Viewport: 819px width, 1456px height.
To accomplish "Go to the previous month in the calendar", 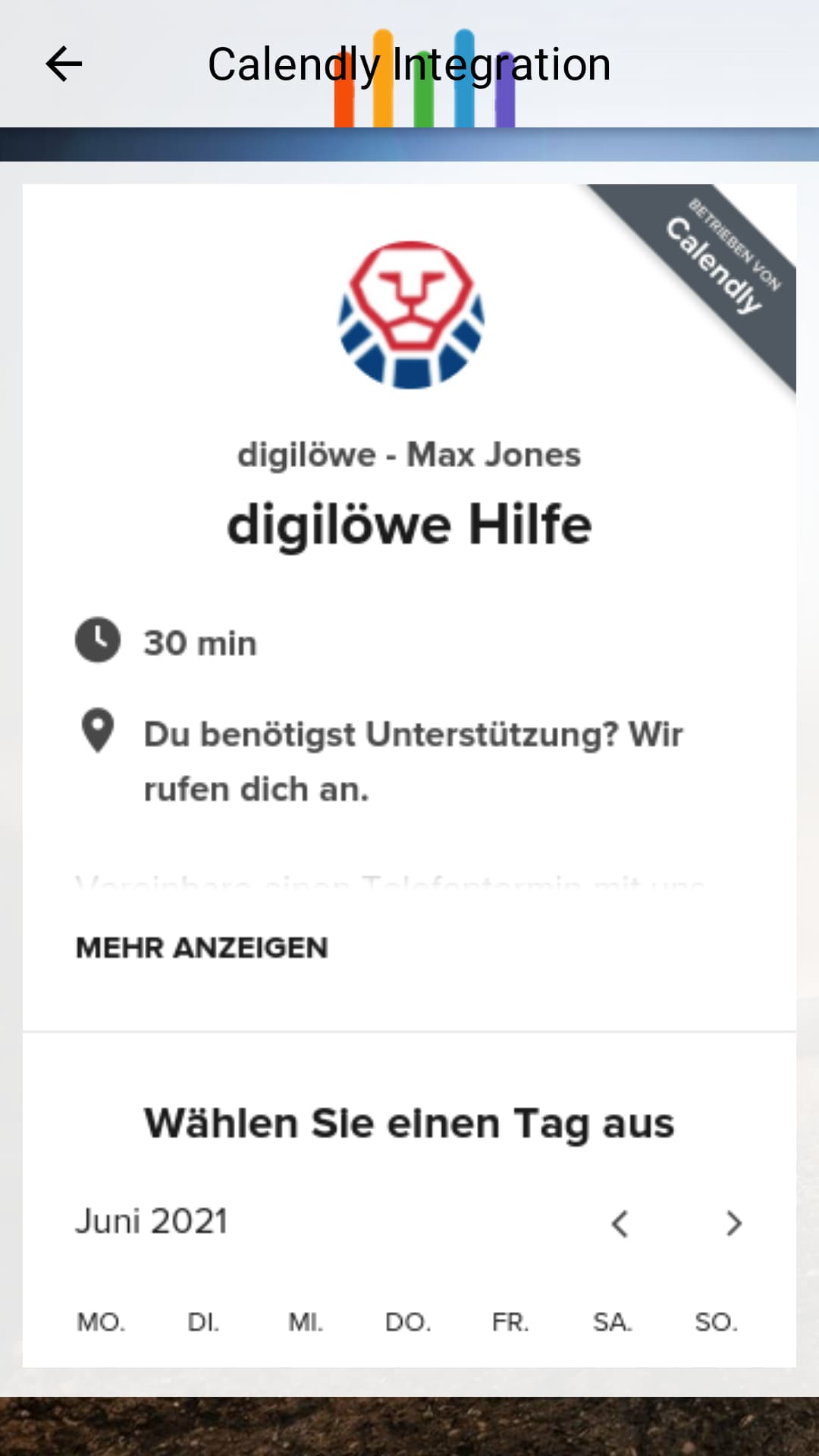I will click(620, 1222).
